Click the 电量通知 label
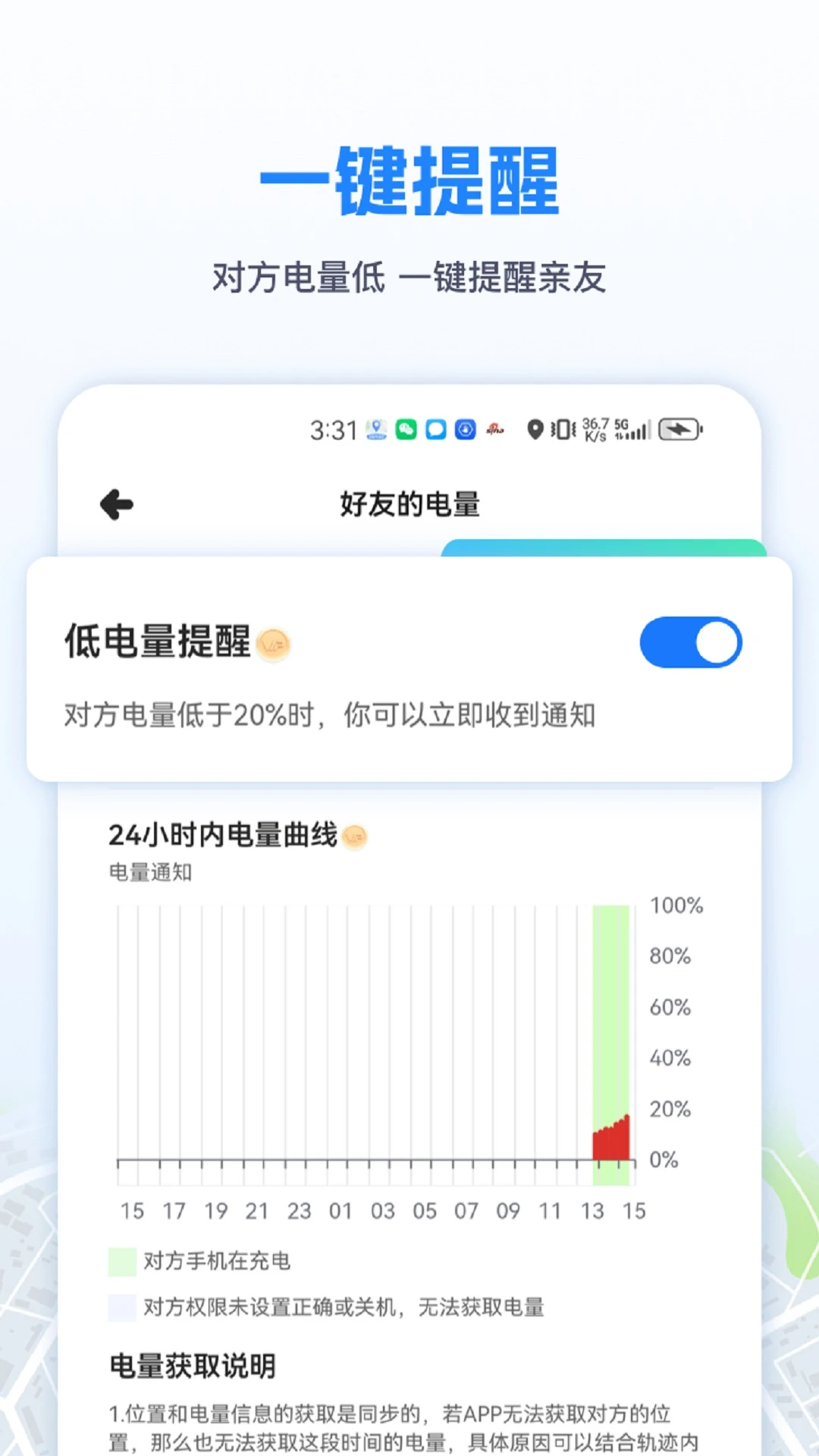Image resolution: width=819 pixels, height=1456 pixels. [x=149, y=874]
